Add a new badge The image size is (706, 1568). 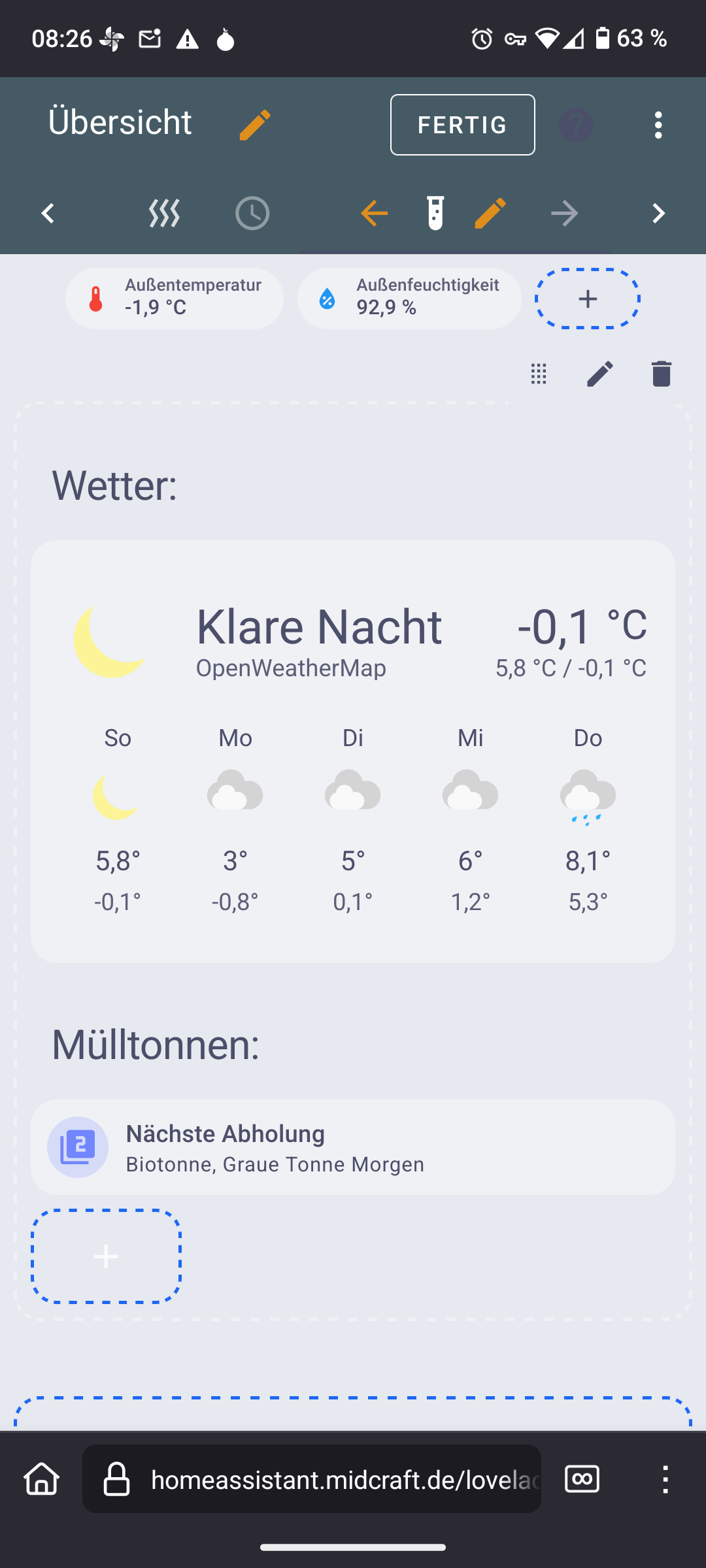coord(587,299)
